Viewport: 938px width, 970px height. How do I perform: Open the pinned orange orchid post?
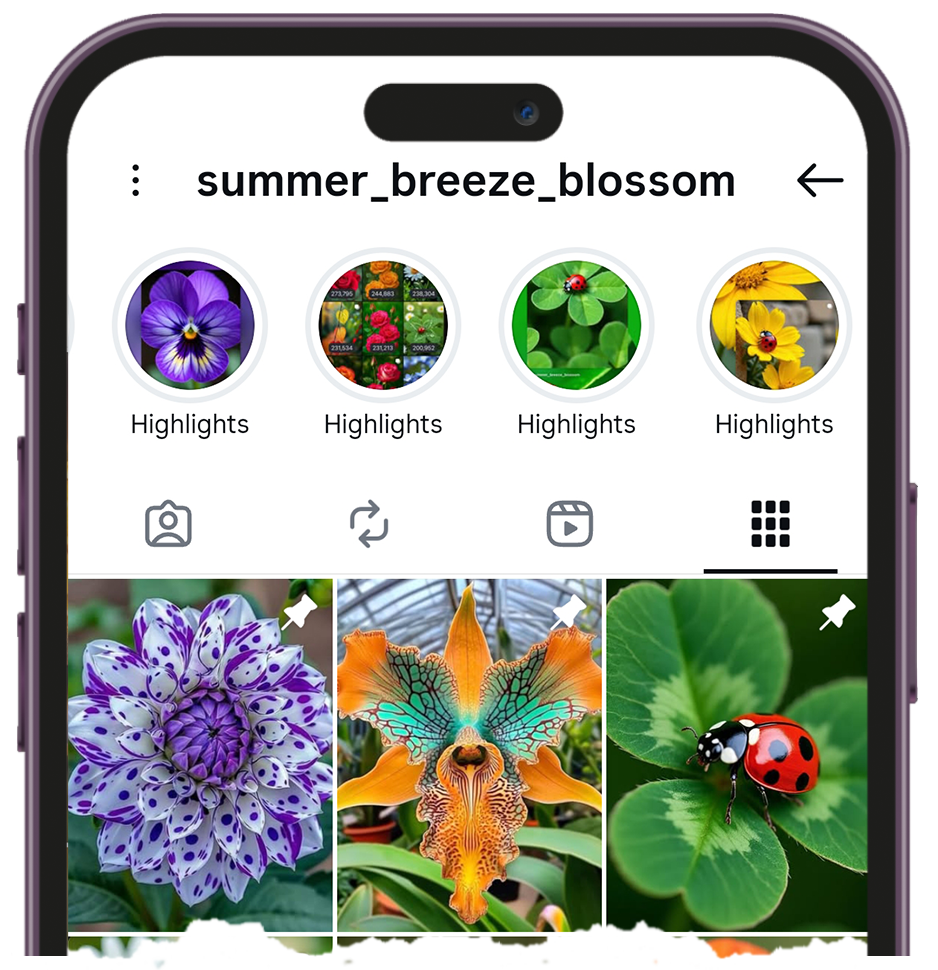[x=469, y=755]
